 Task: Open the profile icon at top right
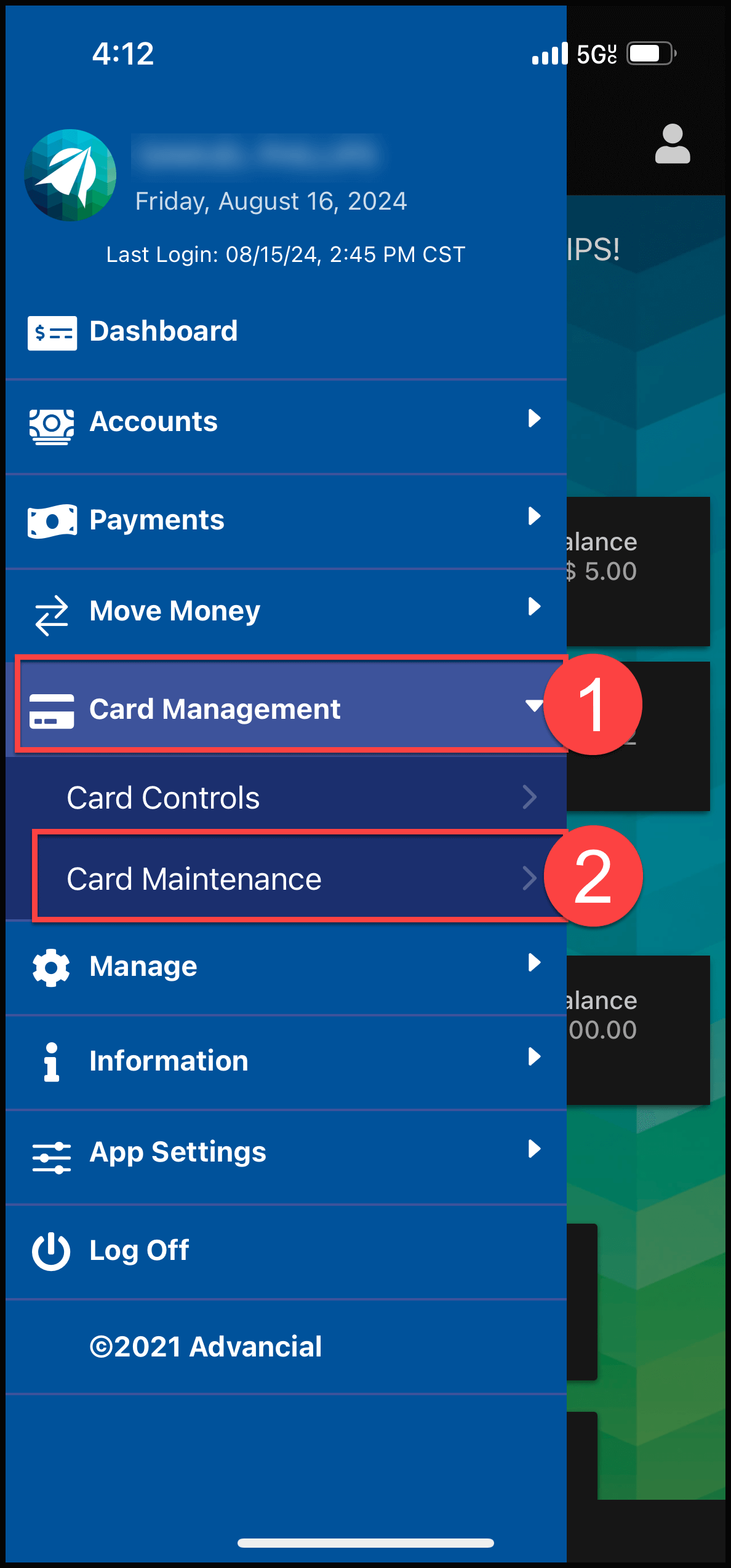[x=672, y=145]
